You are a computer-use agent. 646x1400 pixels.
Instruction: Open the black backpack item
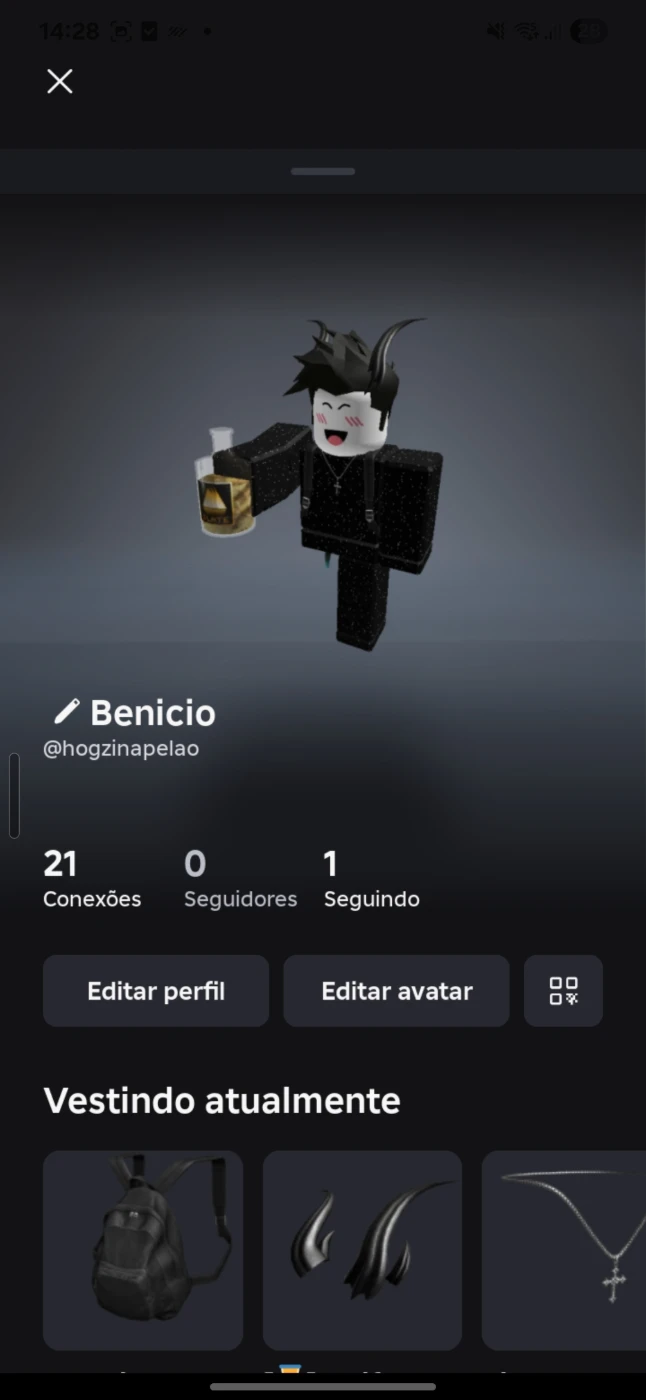[x=143, y=1249]
